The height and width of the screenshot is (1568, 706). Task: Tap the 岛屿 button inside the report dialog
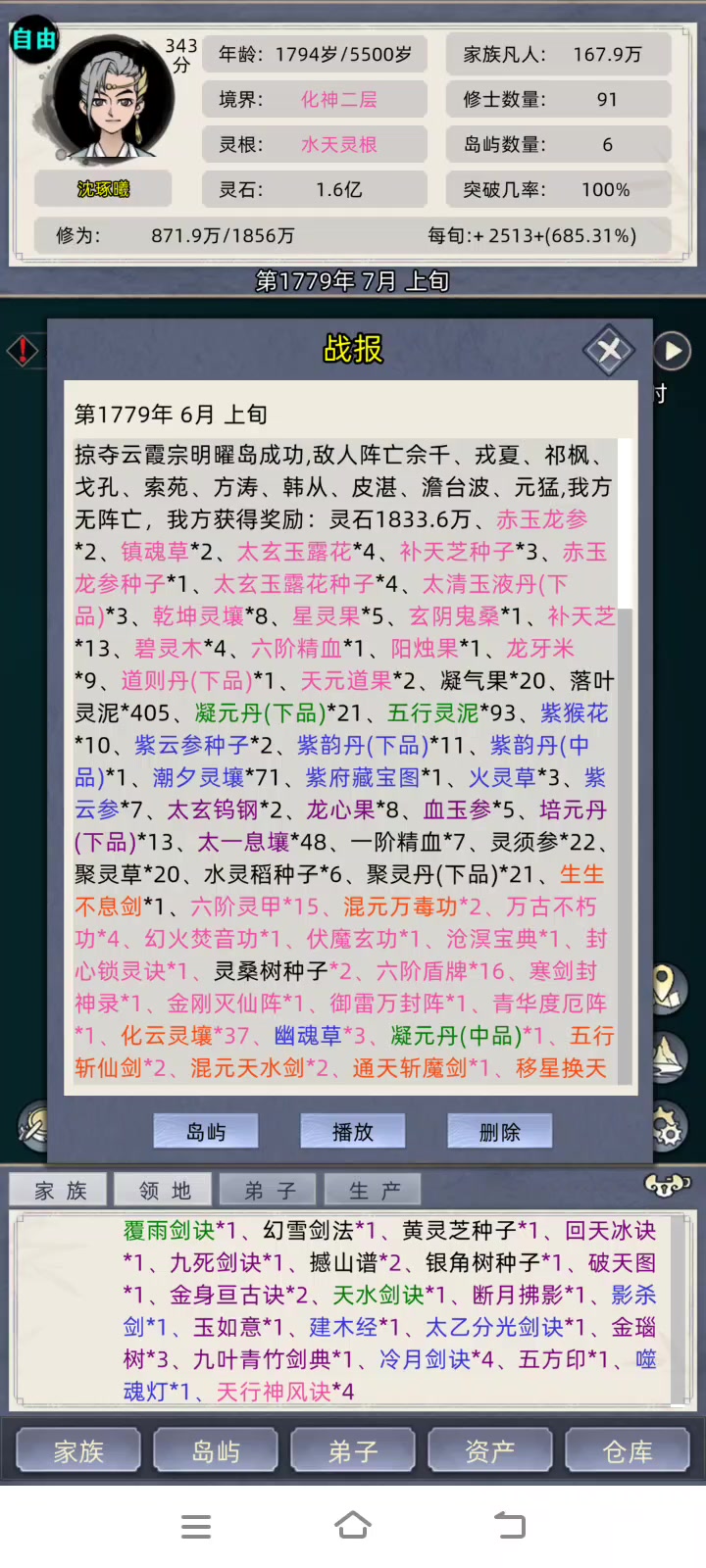pyautogui.click(x=206, y=1131)
